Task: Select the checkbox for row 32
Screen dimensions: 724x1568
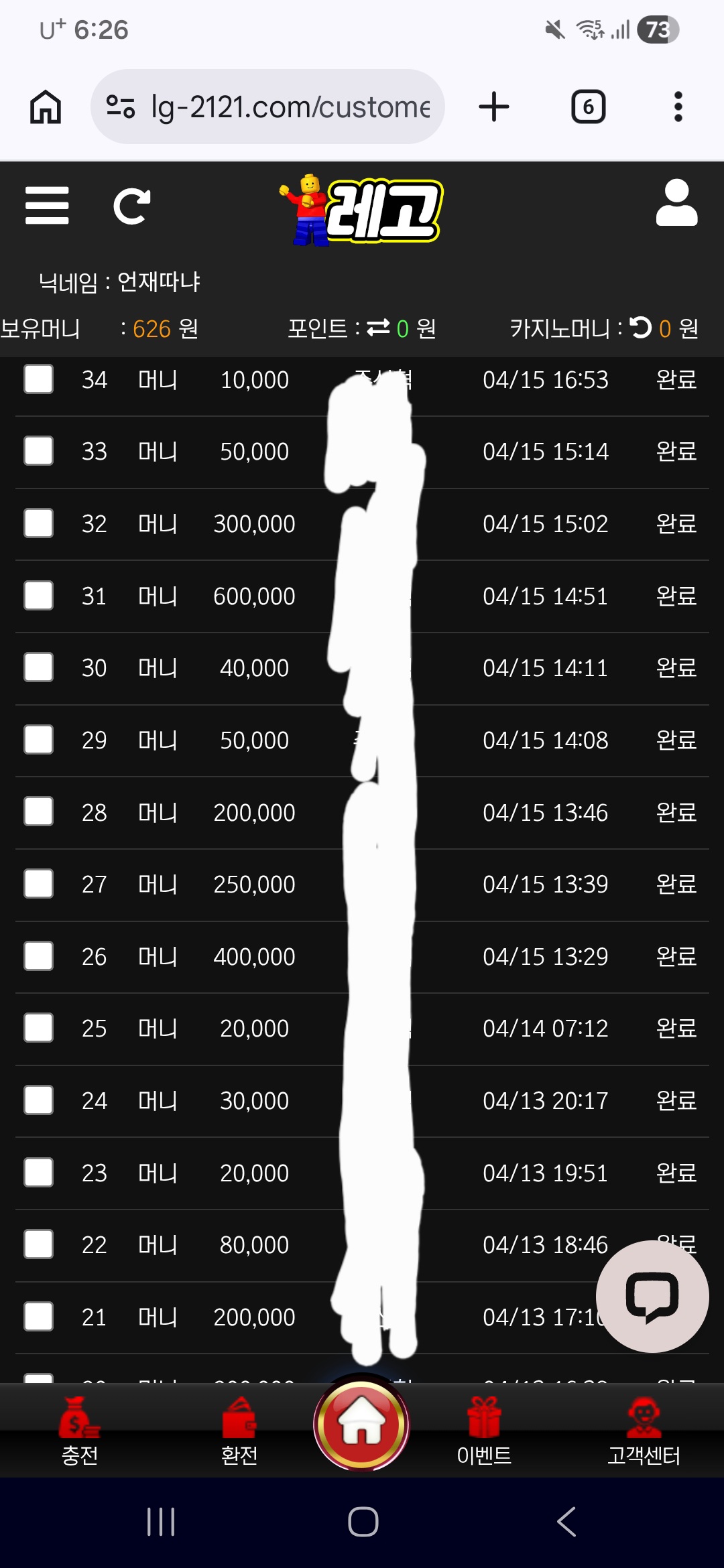Action: [x=39, y=523]
